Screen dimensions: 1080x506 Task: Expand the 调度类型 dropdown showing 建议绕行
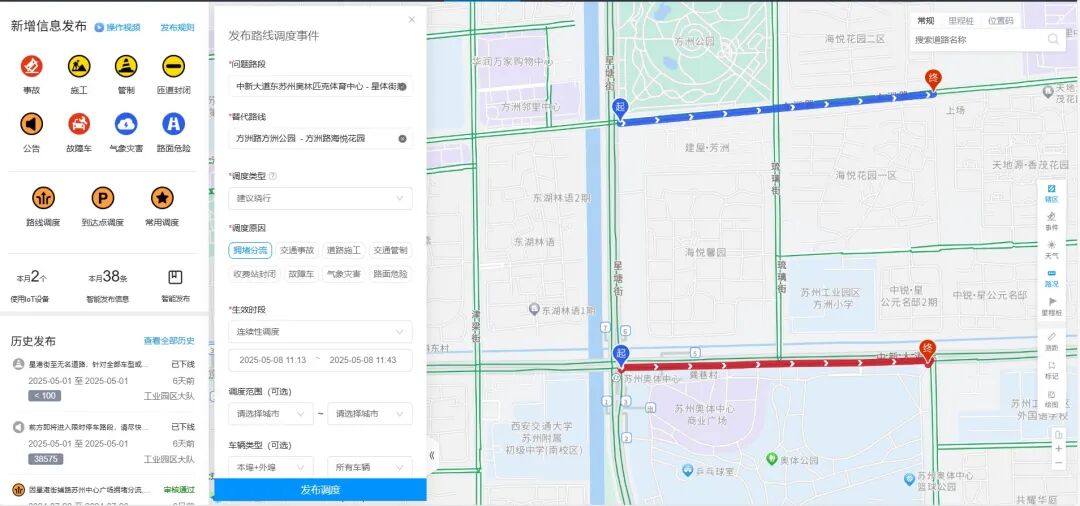[x=320, y=198]
